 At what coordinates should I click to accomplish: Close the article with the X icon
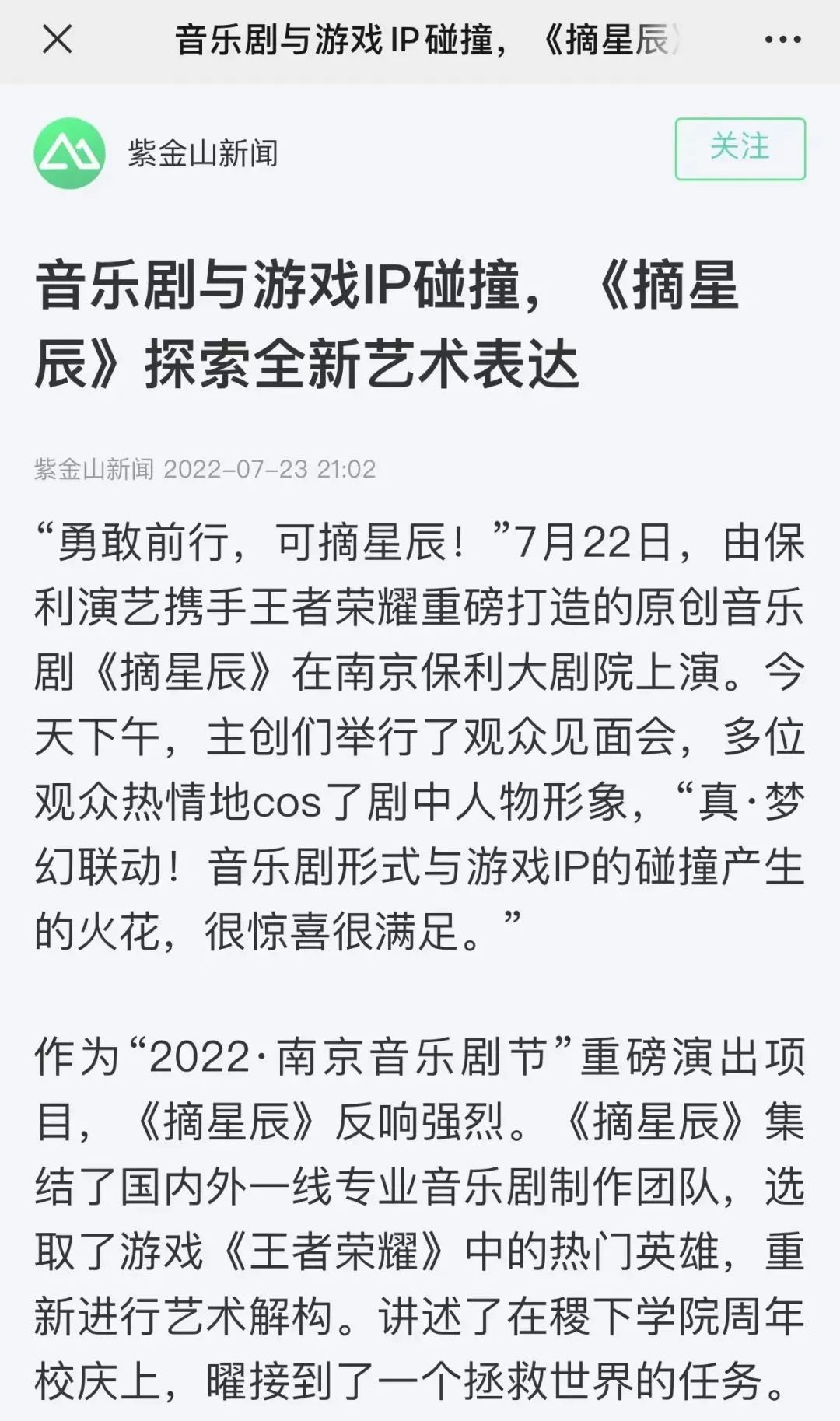tap(57, 39)
